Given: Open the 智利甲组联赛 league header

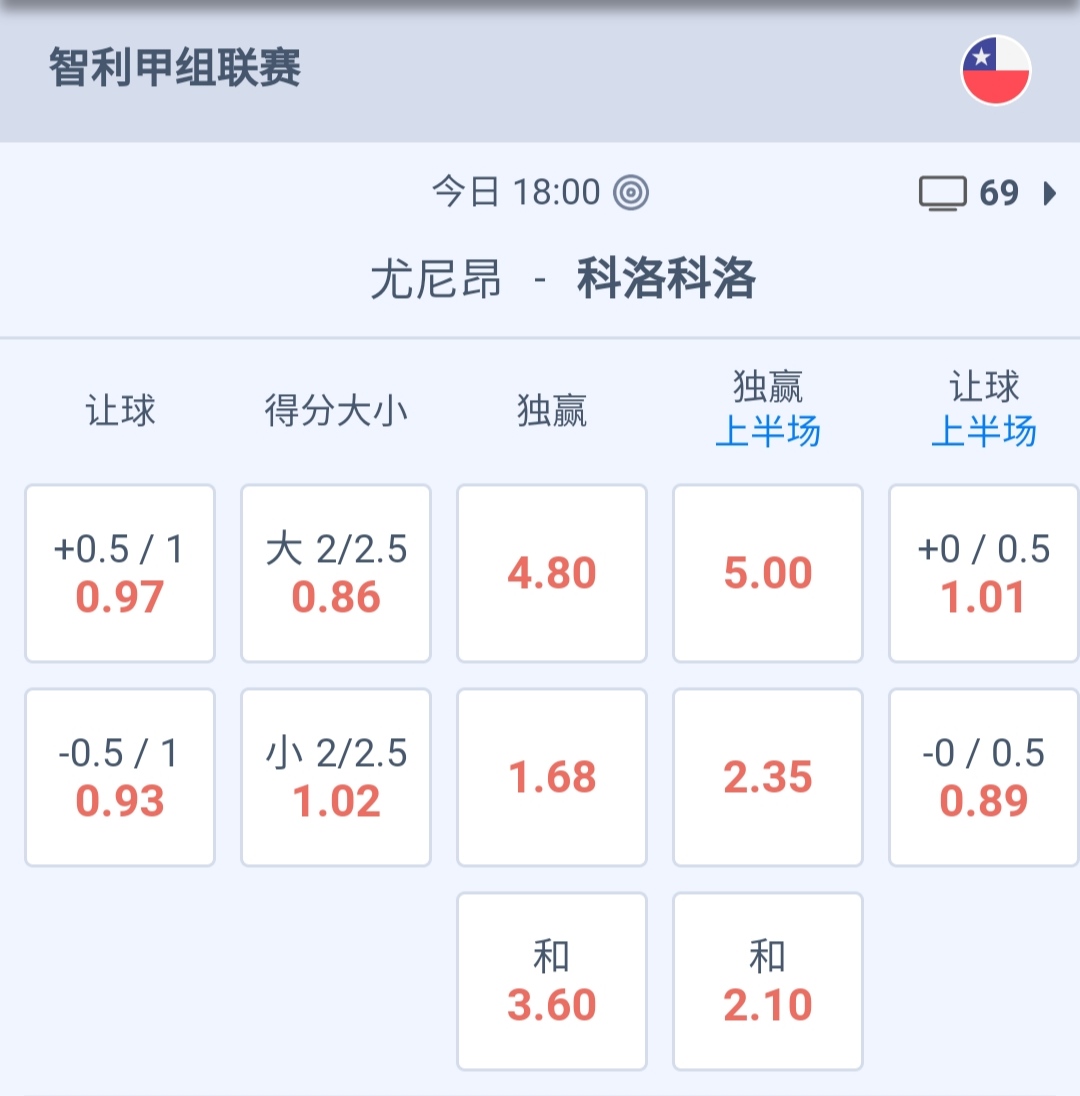Looking at the screenshot, I should click(x=175, y=69).
